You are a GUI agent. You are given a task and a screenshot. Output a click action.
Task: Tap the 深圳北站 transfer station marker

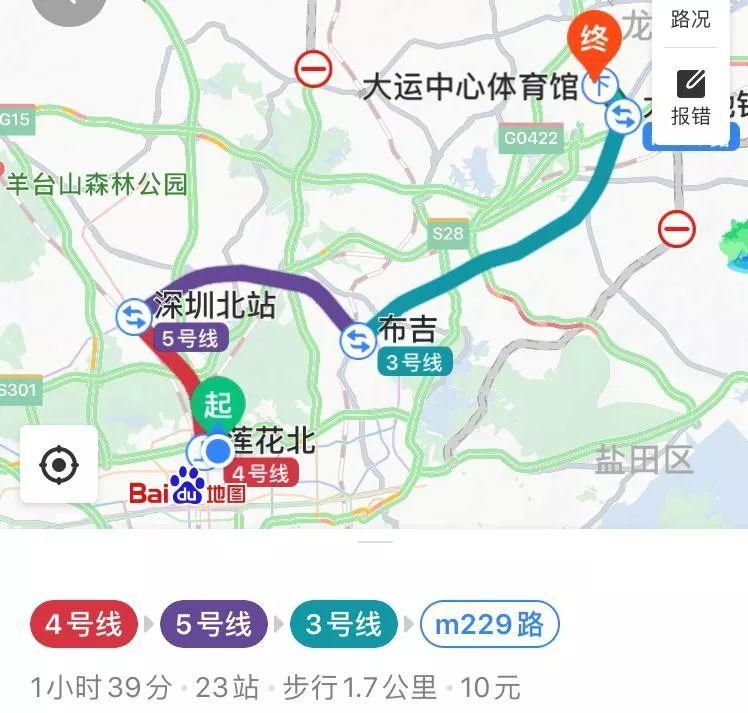point(134,316)
